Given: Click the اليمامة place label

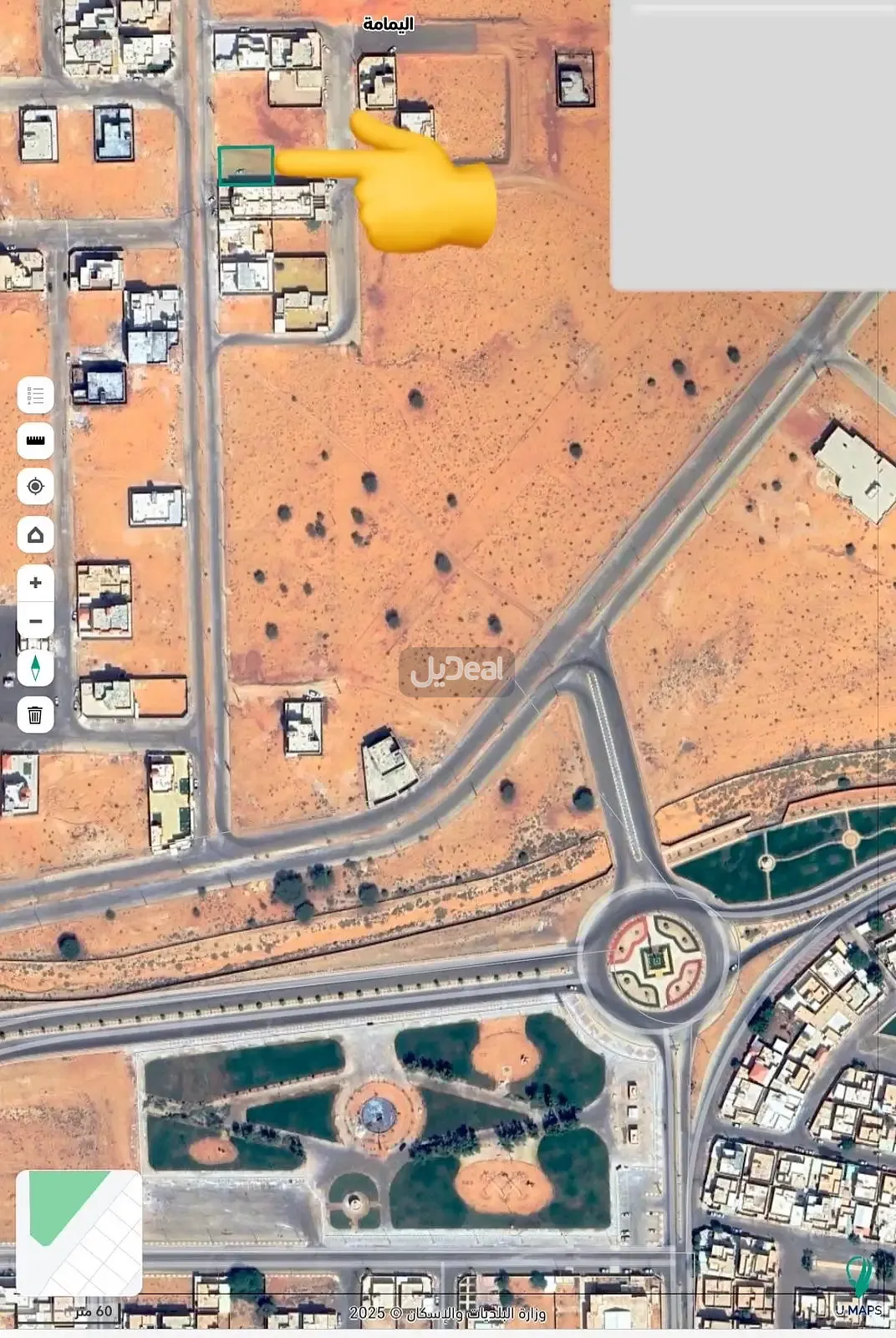Looking at the screenshot, I should (388, 22).
